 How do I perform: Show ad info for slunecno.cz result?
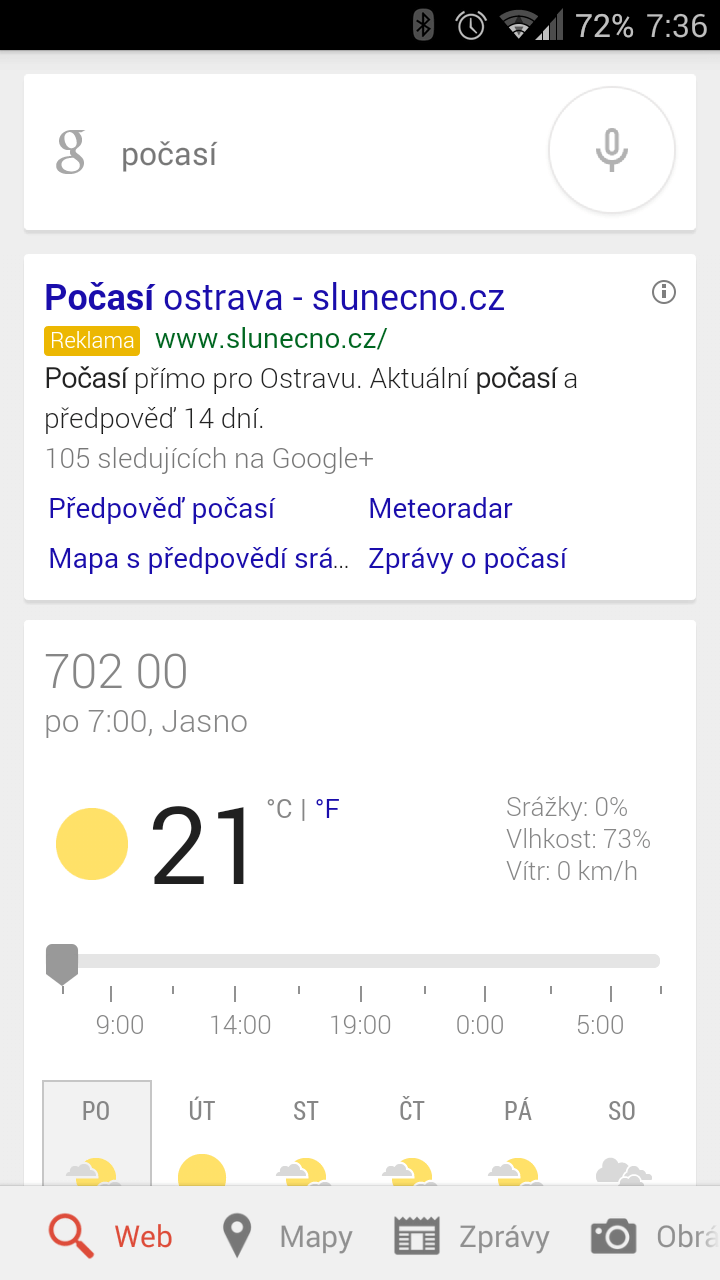click(x=664, y=292)
